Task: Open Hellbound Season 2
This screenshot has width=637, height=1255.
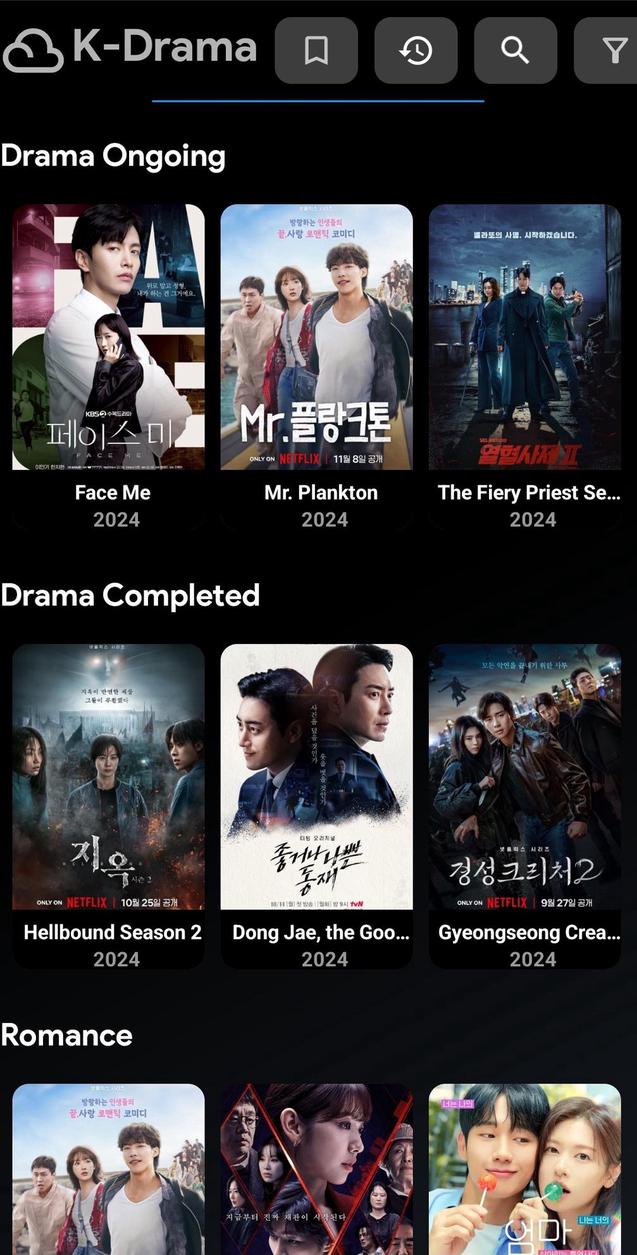Action: (x=109, y=777)
